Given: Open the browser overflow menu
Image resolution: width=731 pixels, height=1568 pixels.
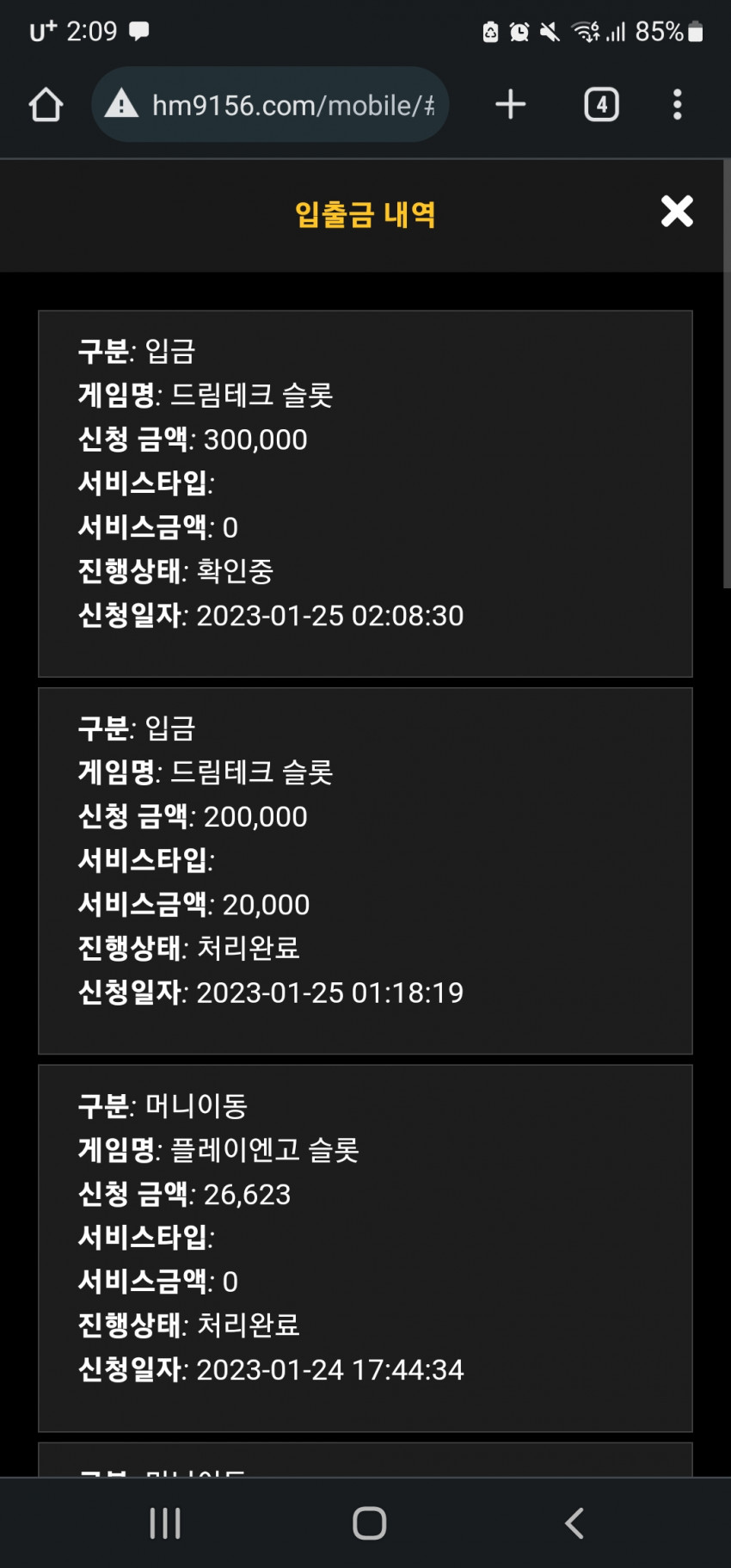Looking at the screenshot, I should coord(678,105).
